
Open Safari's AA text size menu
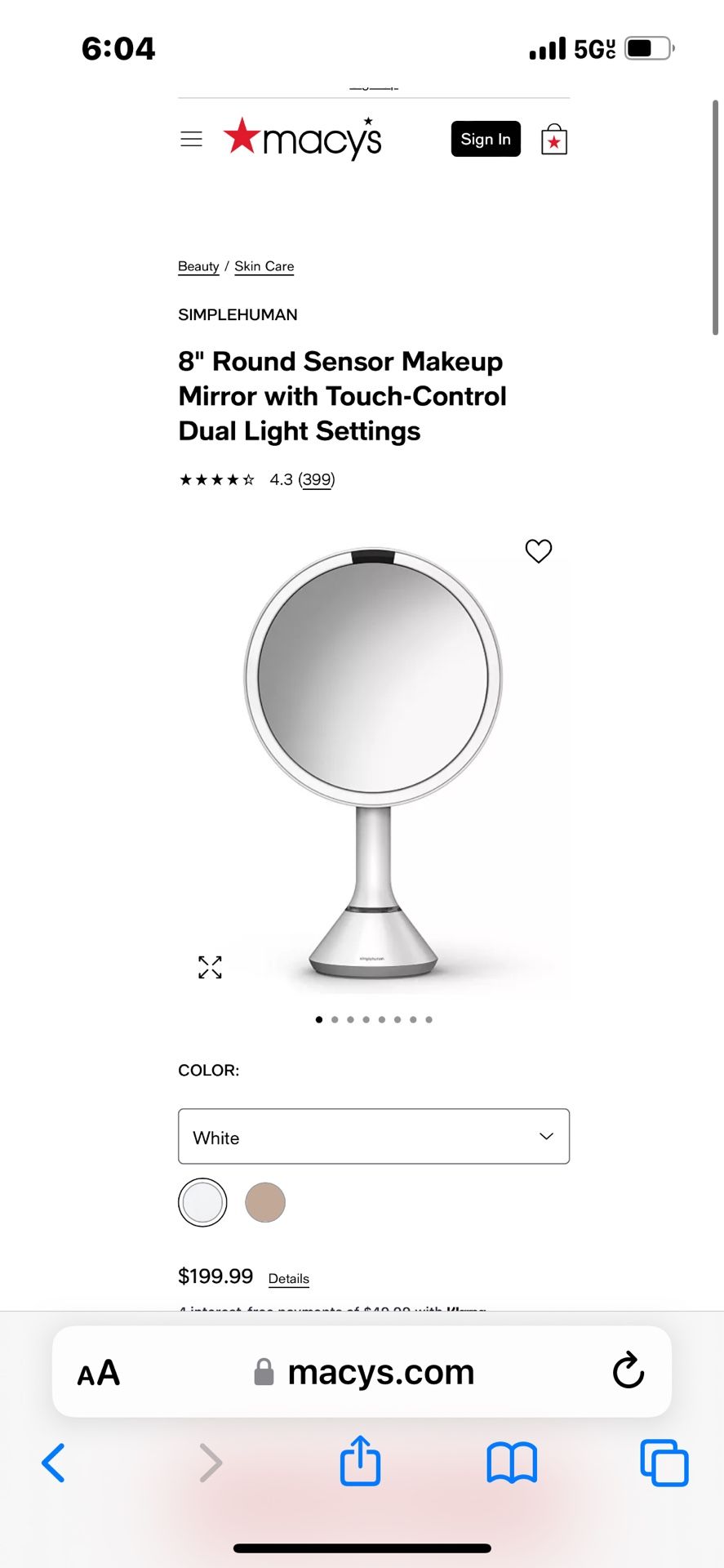(99, 1373)
